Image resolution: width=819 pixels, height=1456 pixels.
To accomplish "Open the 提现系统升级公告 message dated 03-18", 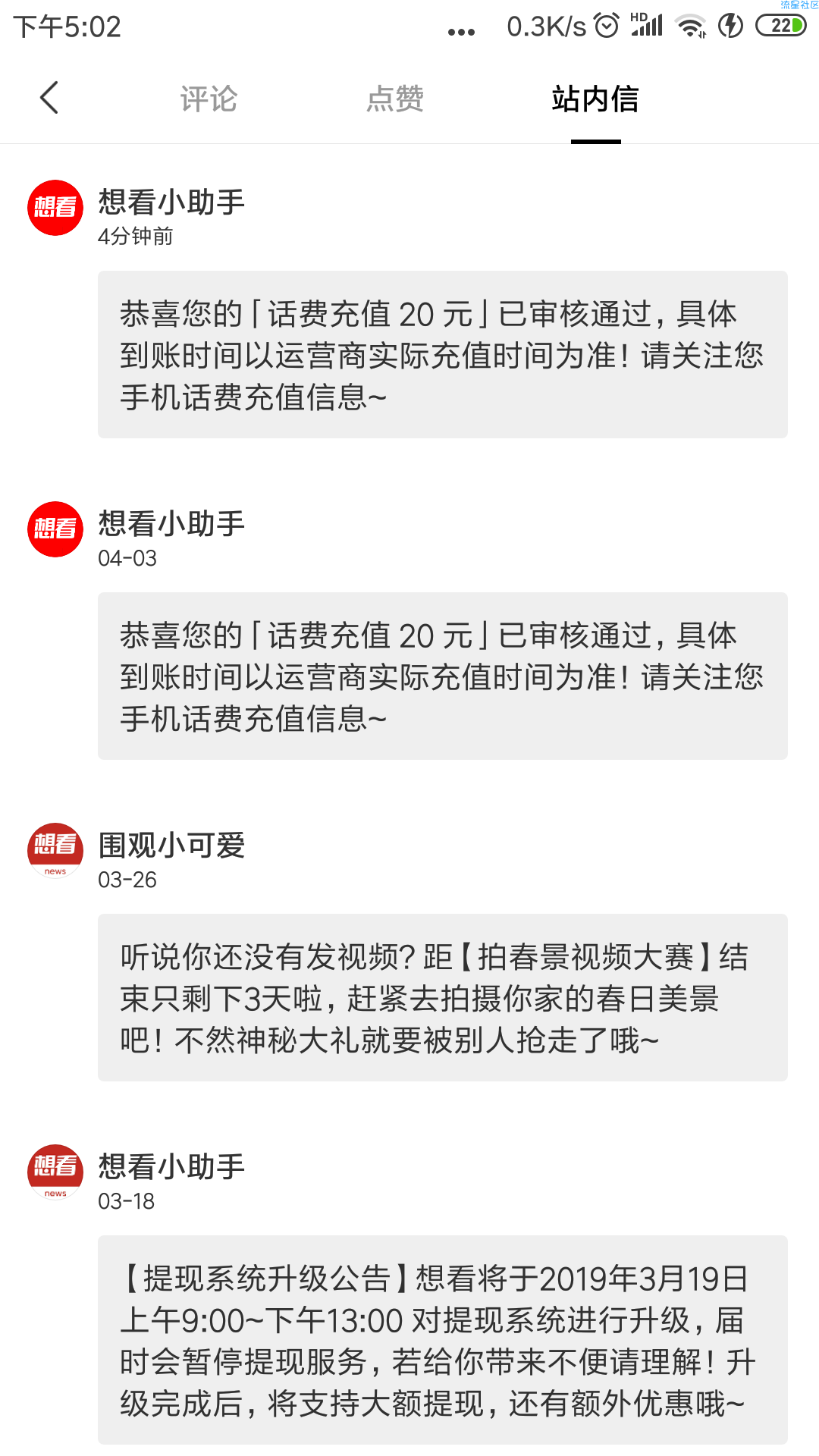I will click(442, 1339).
